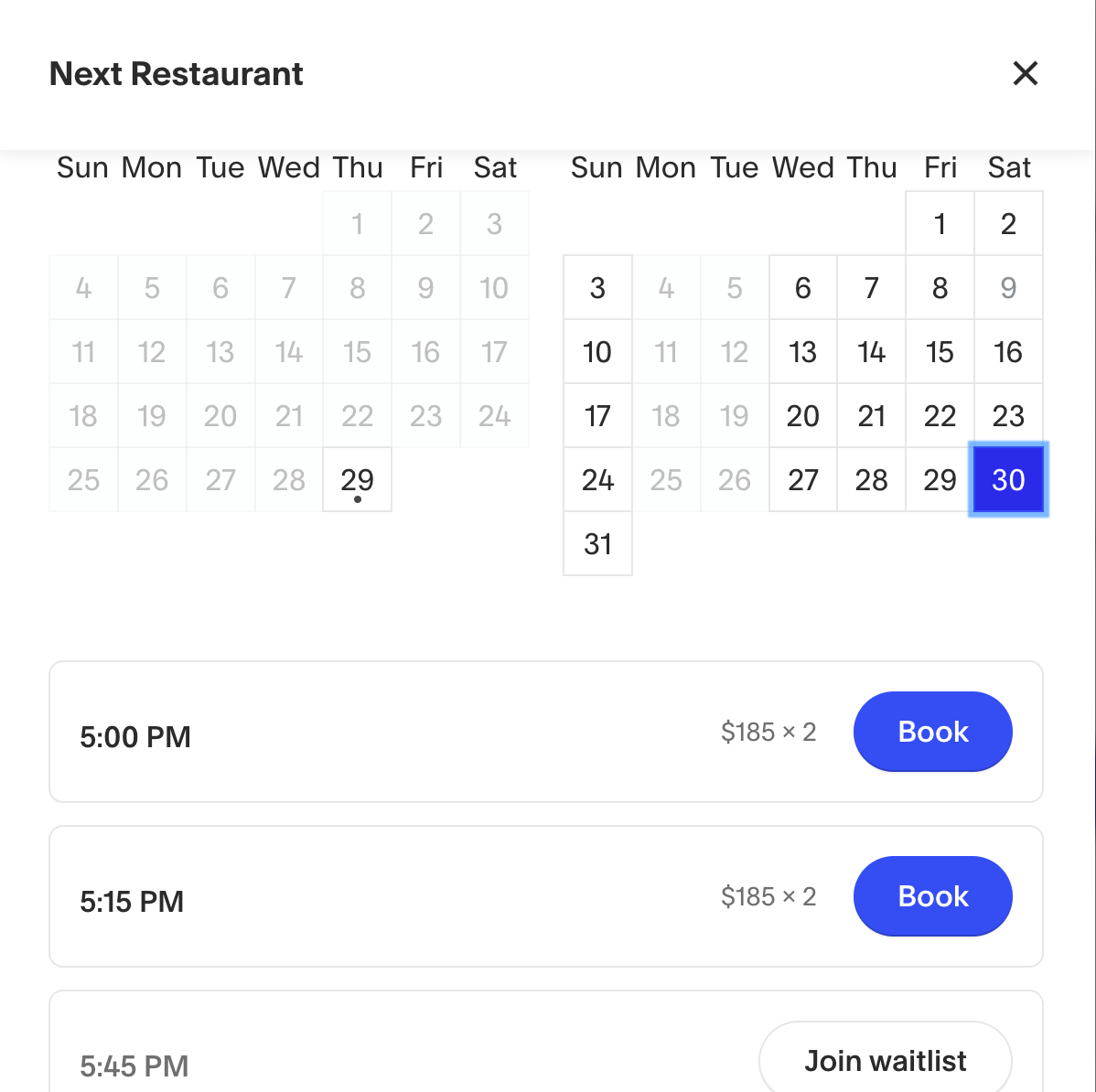
Task: Join waitlist for 5:45 PM
Action: pyautogui.click(x=885, y=1061)
